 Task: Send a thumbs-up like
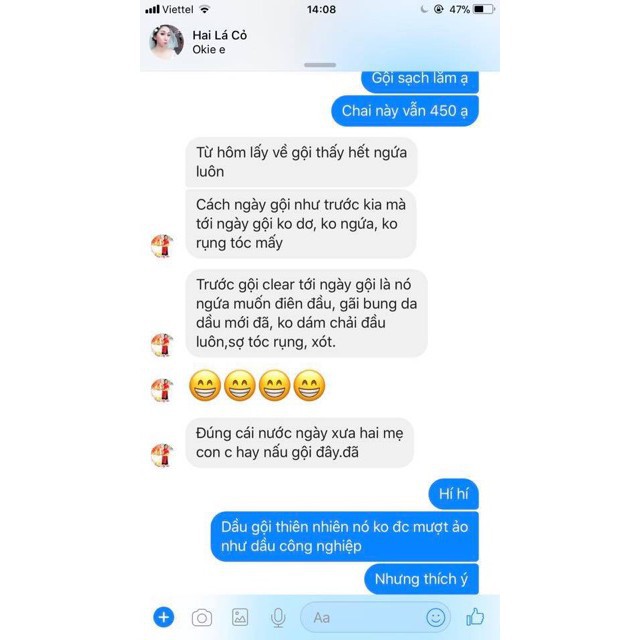(475, 616)
